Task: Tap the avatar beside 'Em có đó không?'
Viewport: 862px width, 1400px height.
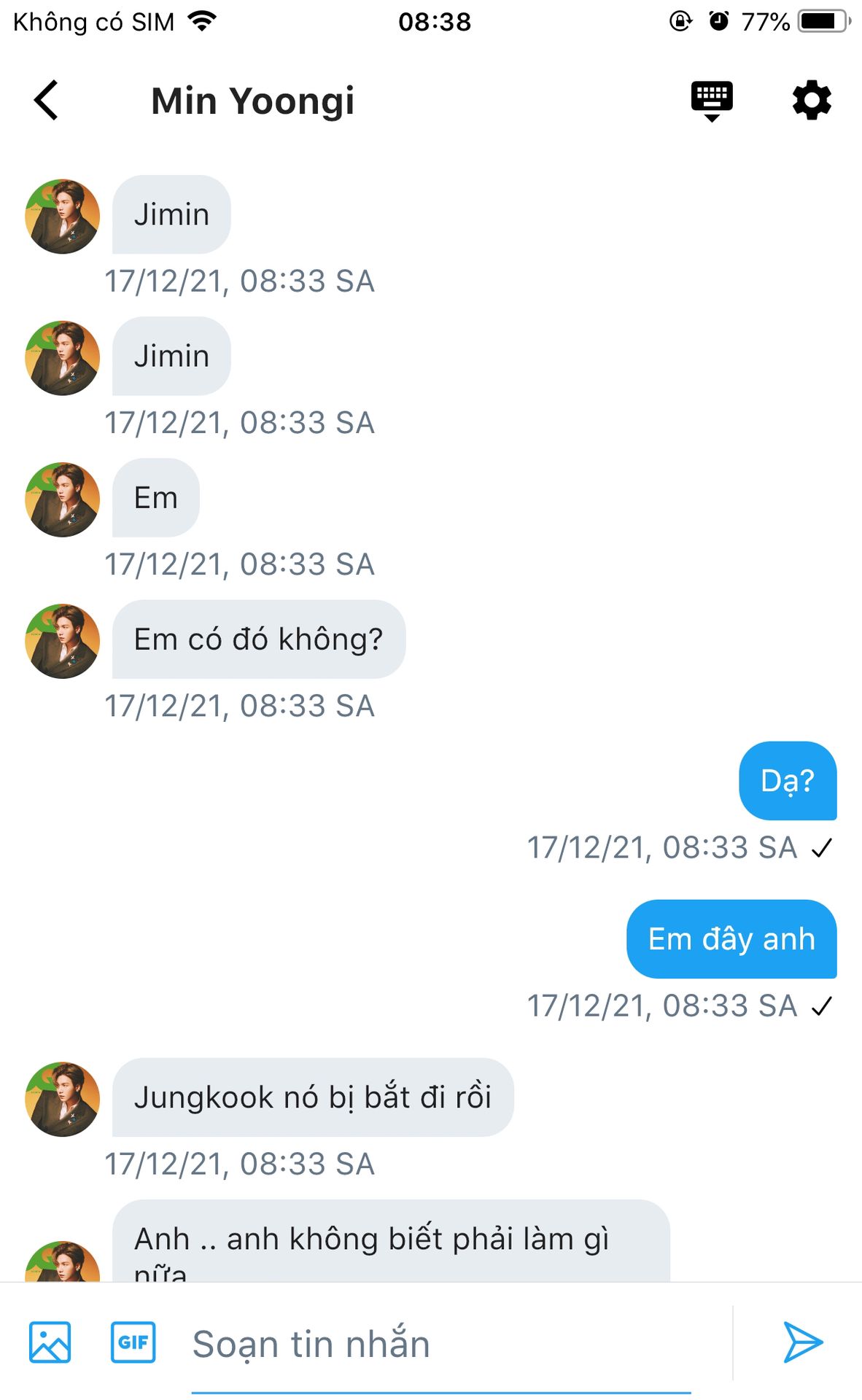Action: coord(63,641)
